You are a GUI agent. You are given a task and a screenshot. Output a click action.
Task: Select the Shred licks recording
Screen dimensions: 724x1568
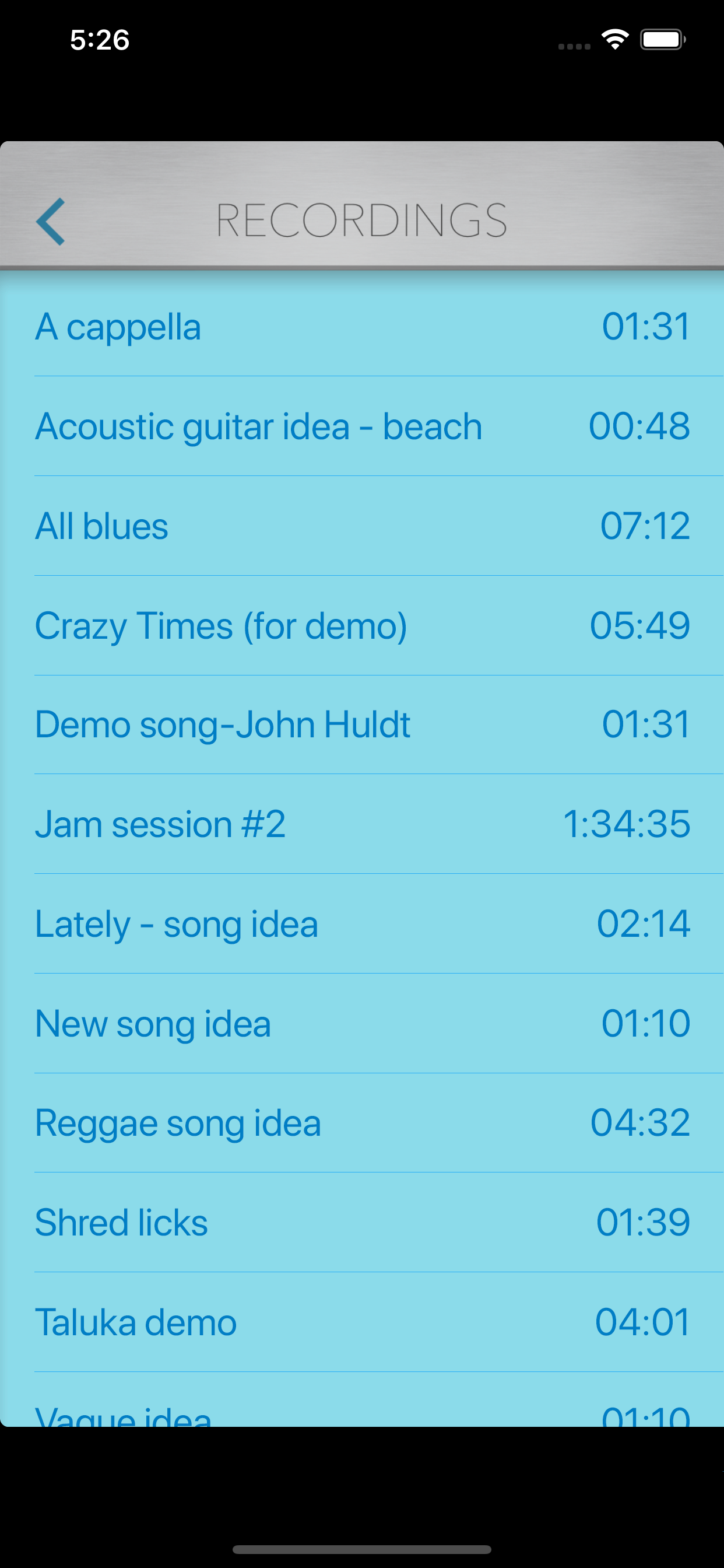tap(361, 1222)
